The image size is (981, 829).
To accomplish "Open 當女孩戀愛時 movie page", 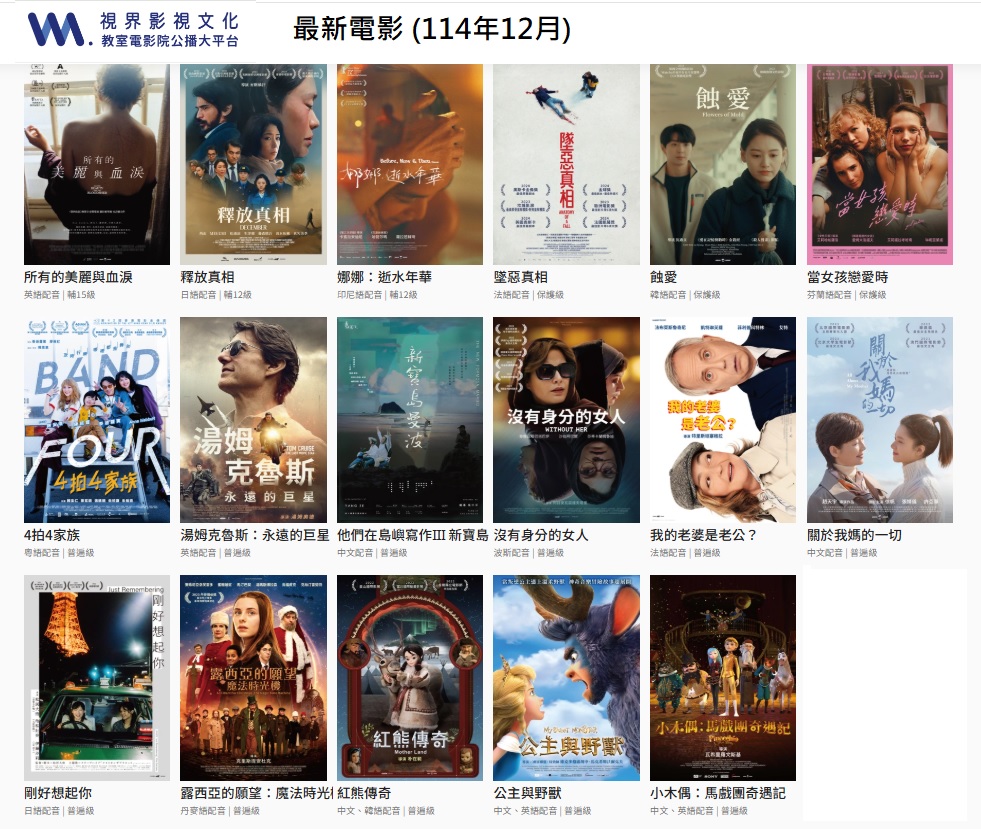I will 879,165.
